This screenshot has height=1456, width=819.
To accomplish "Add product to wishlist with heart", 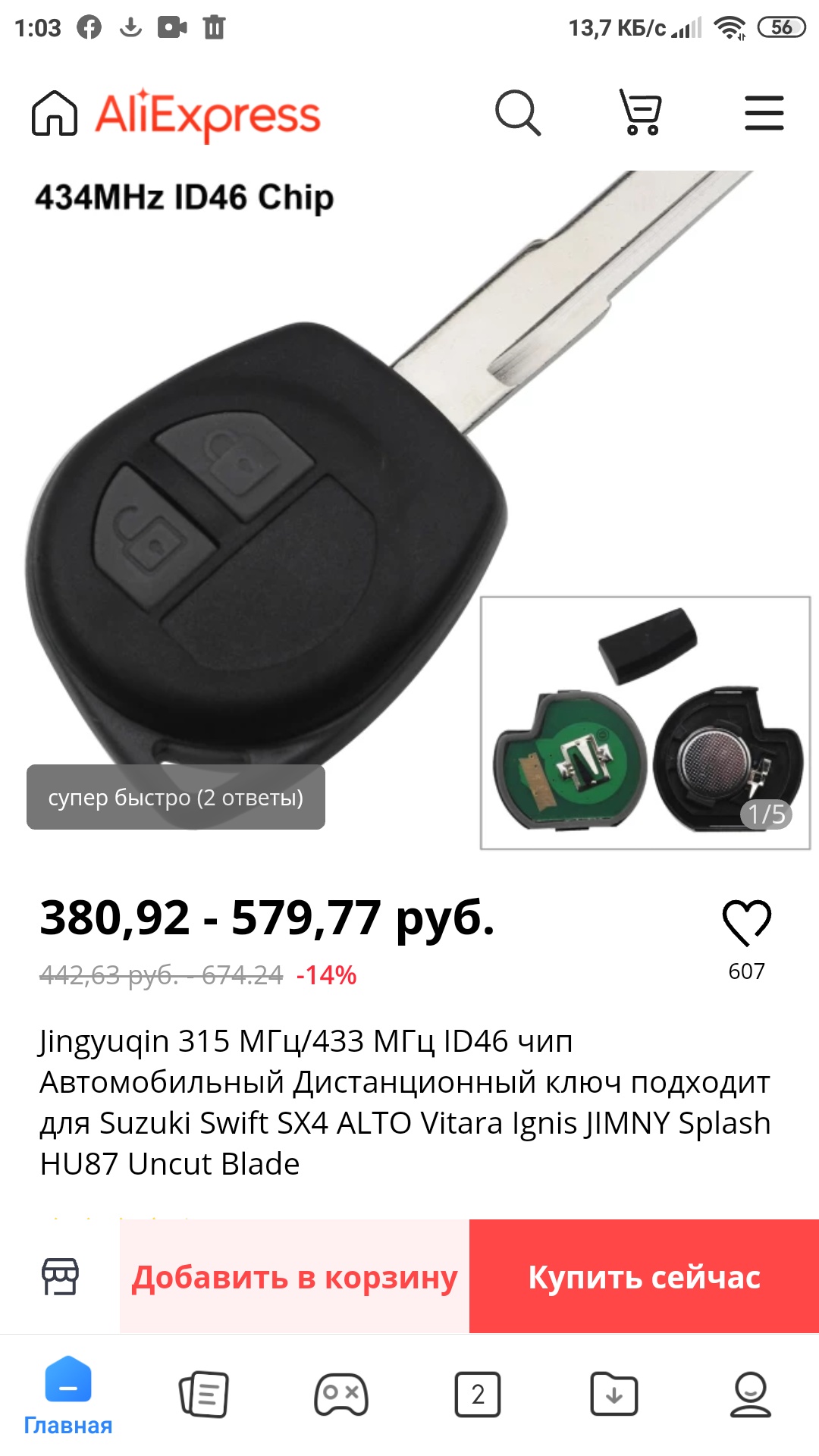I will [x=746, y=923].
